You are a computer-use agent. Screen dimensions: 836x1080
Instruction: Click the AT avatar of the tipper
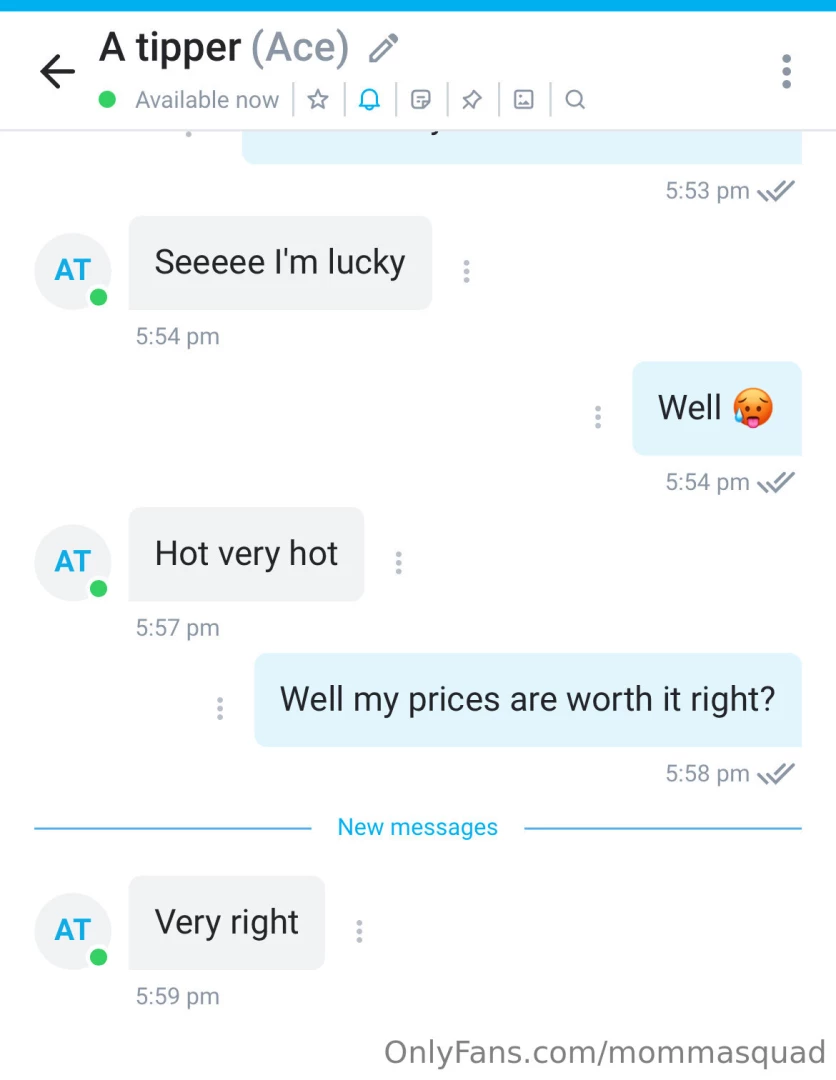click(72, 270)
